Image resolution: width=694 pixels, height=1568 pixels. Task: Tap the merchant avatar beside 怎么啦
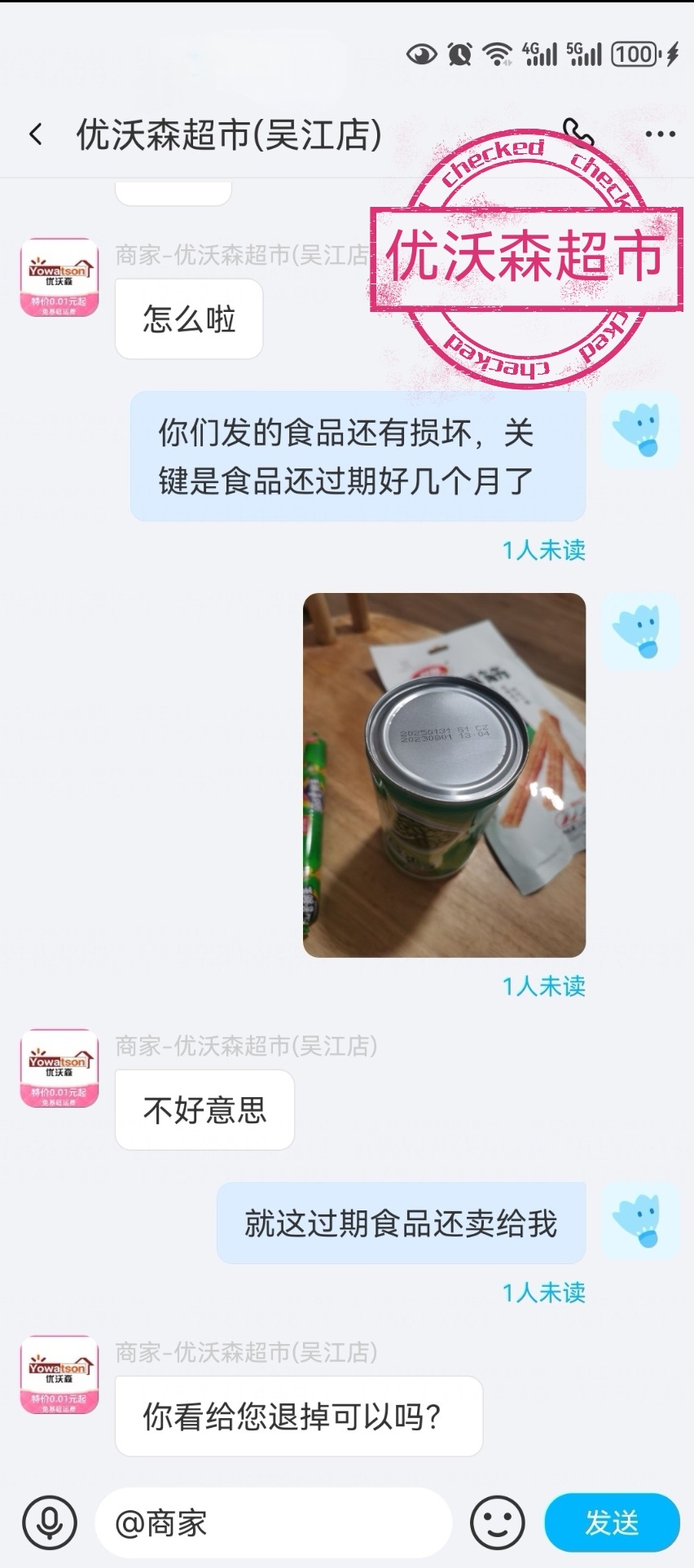[59, 278]
